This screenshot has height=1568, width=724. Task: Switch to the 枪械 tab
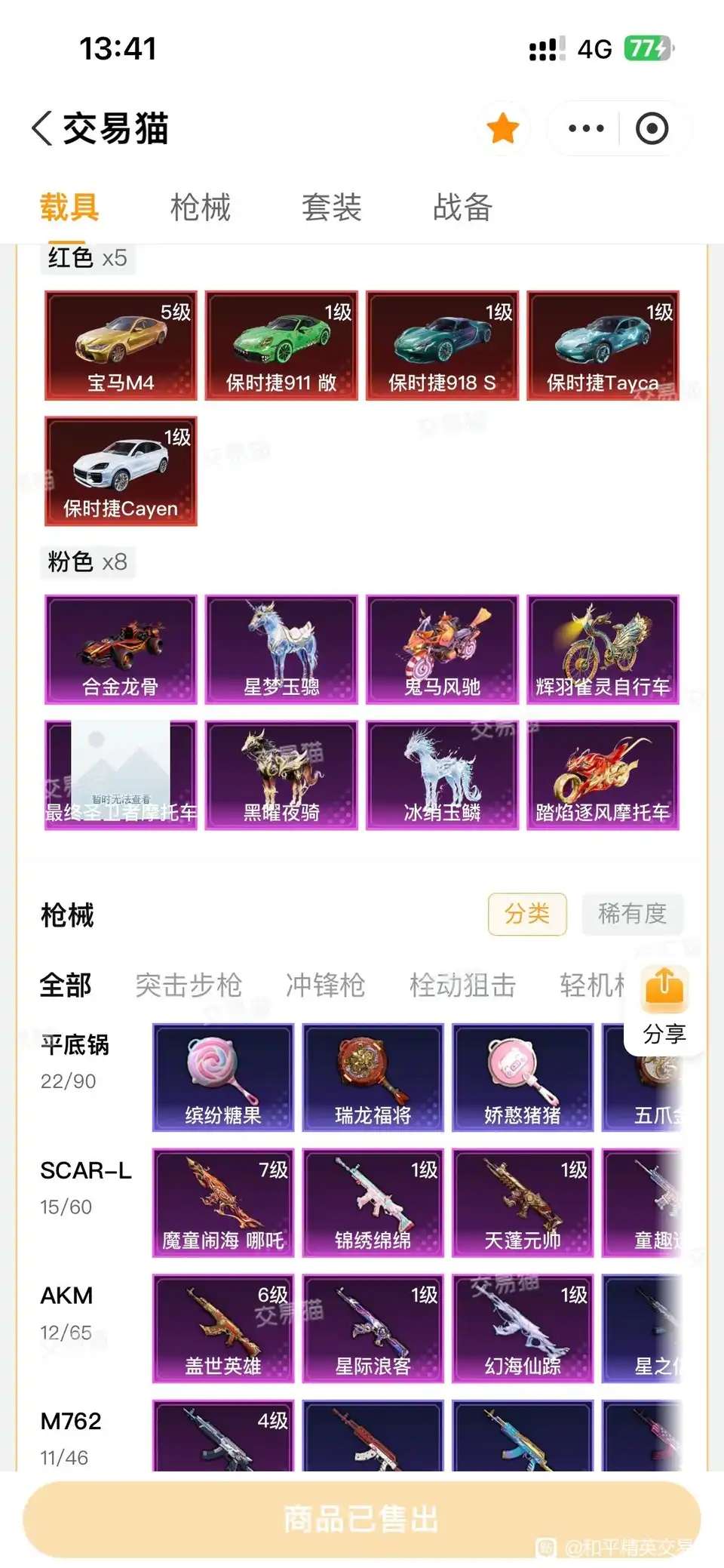[200, 207]
